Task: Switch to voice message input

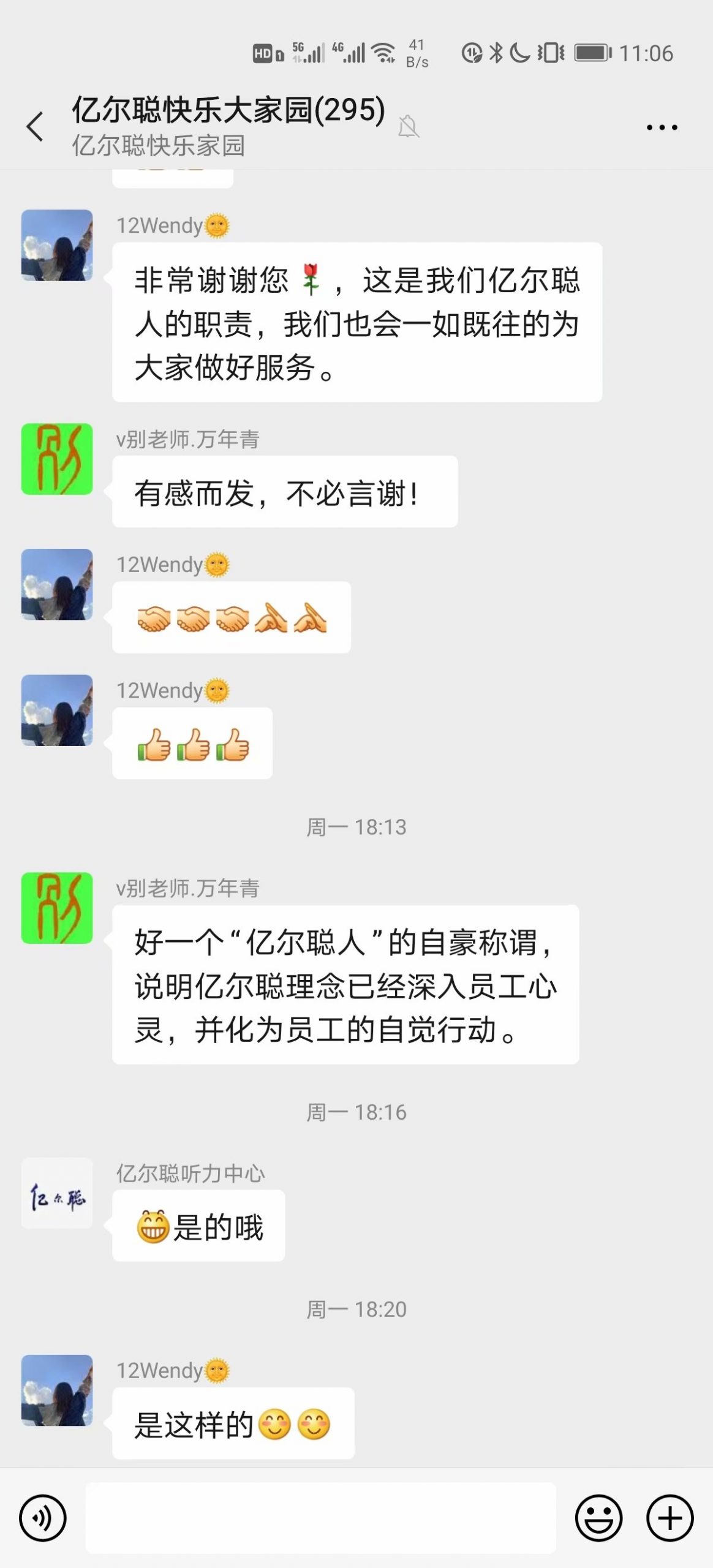Action: [42, 1518]
